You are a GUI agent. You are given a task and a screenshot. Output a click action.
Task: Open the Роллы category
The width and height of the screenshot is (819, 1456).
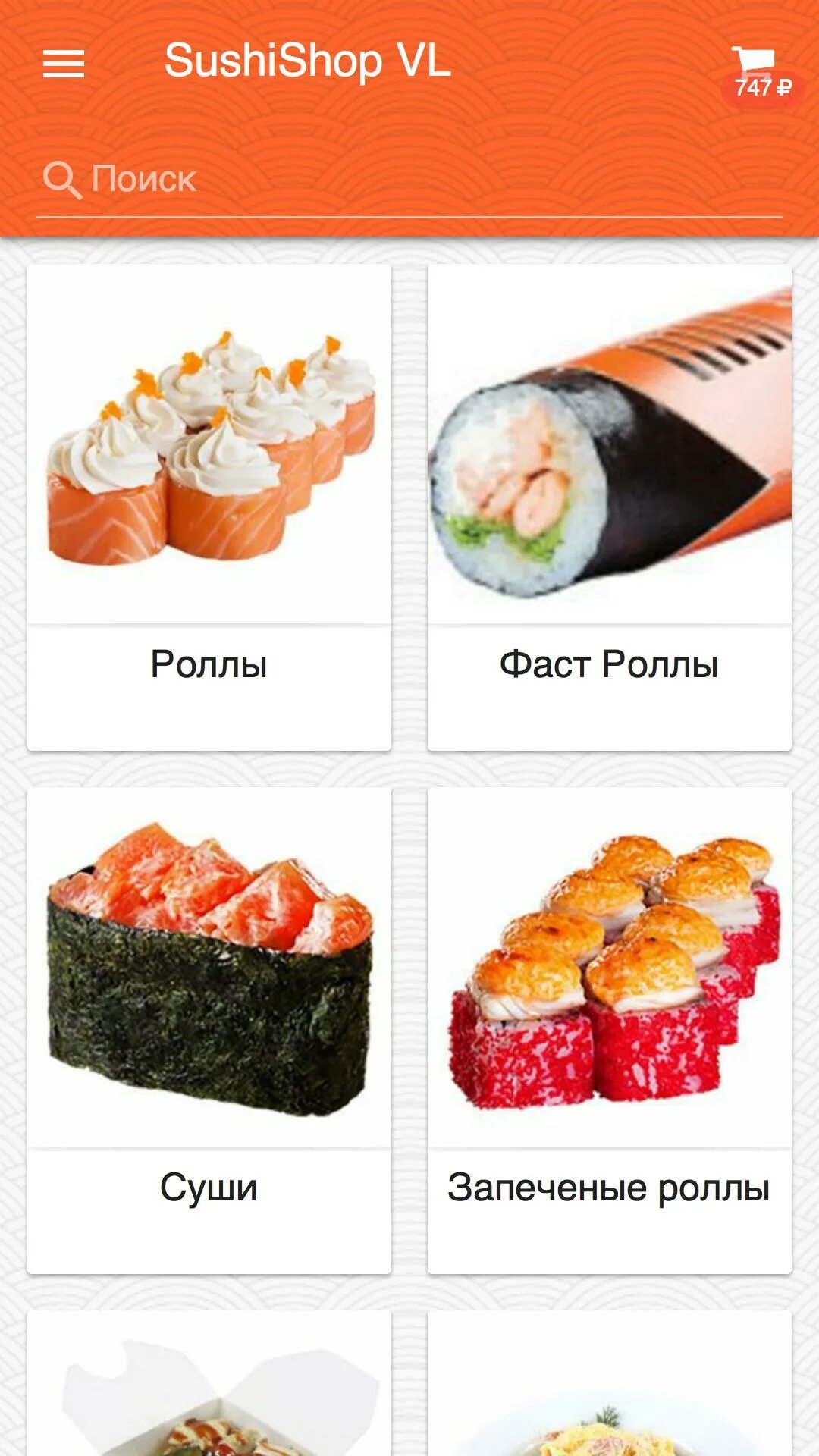(x=209, y=507)
